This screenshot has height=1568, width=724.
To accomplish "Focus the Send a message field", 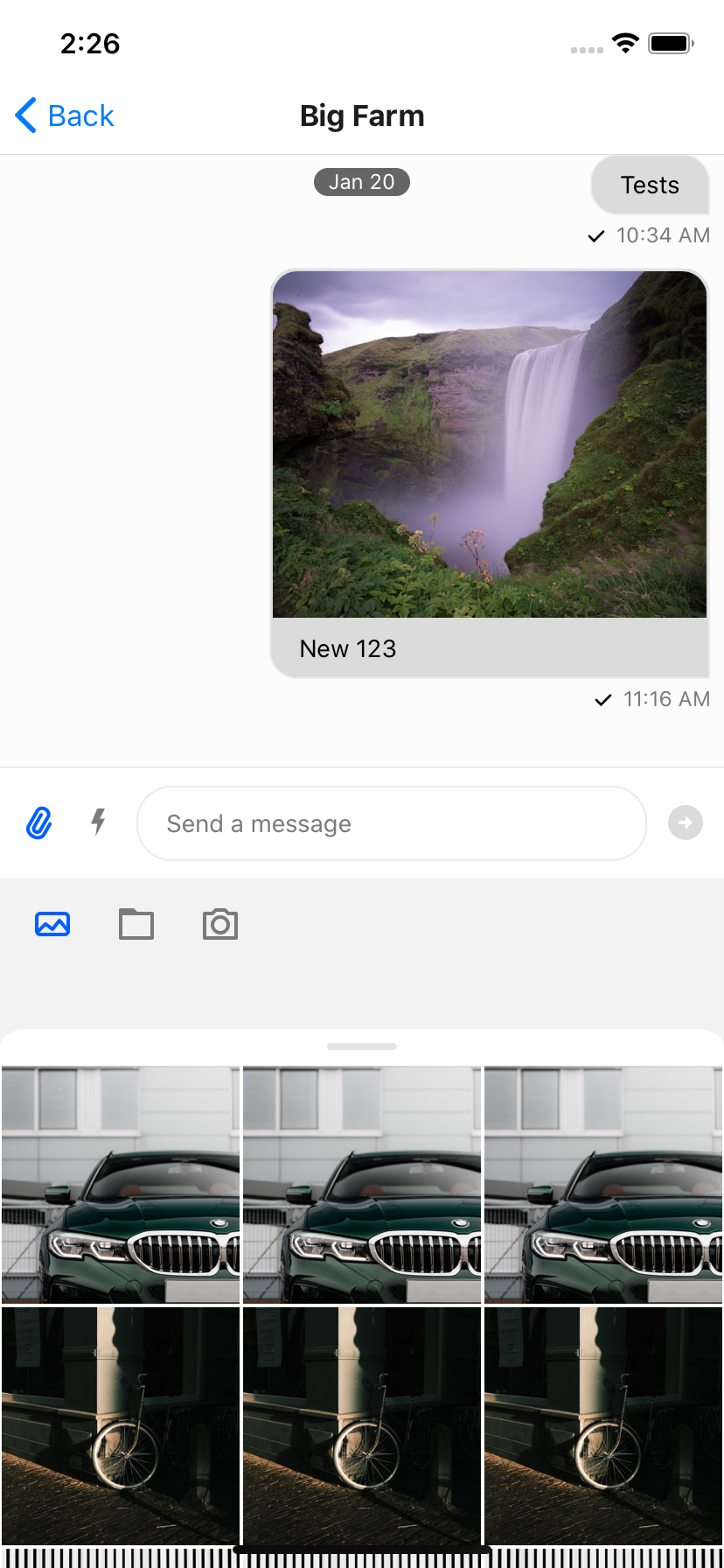I will point(391,823).
